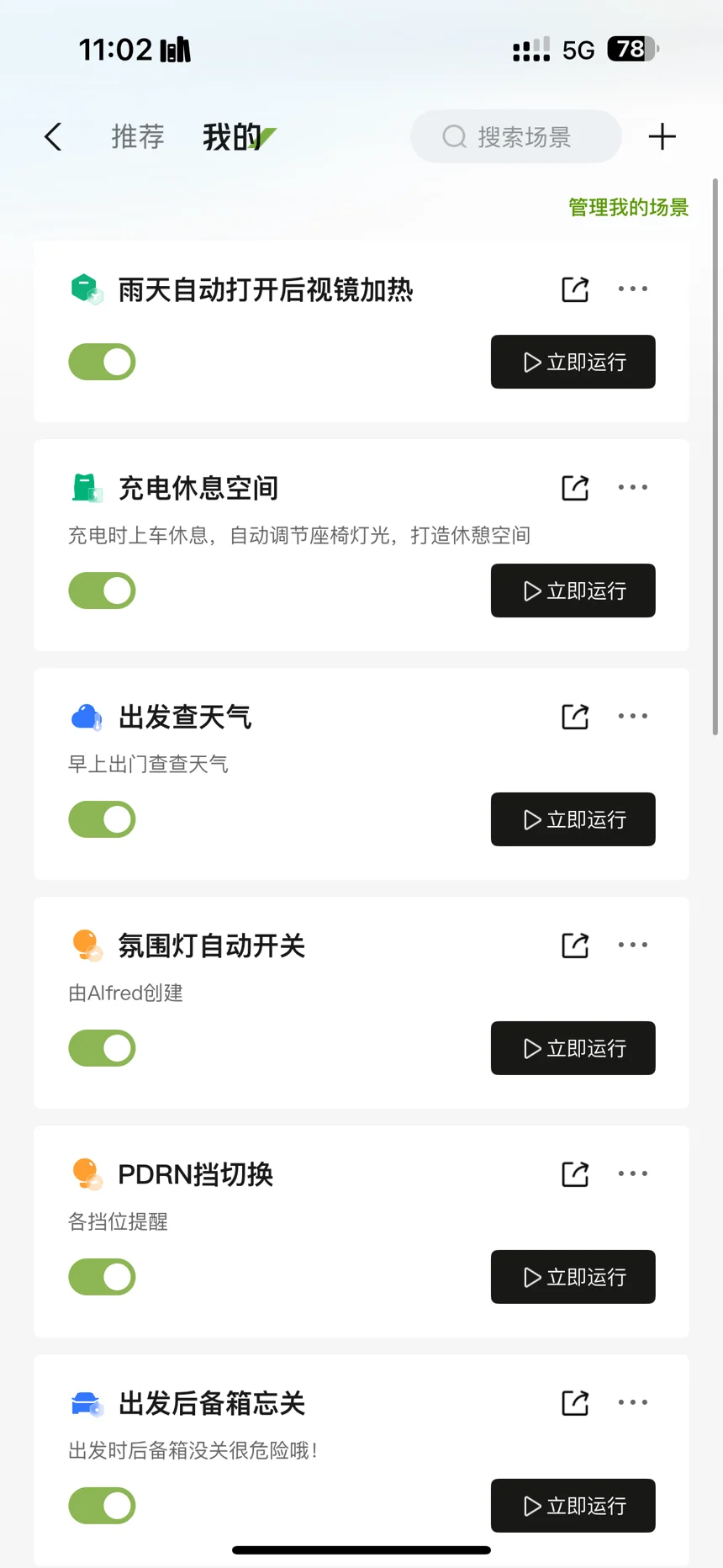Share the PDRN挡切换 scene
Viewport: 723px width, 1568px height.
point(575,1174)
